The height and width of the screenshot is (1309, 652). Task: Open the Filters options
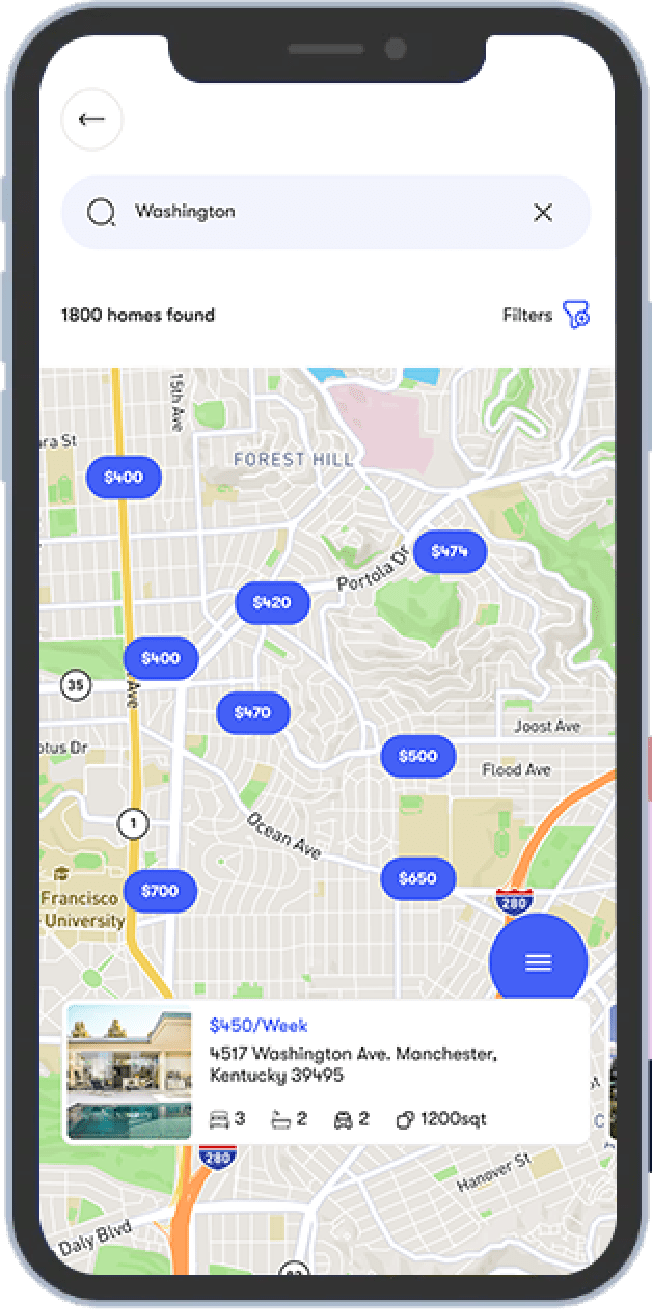tap(546, 315)
